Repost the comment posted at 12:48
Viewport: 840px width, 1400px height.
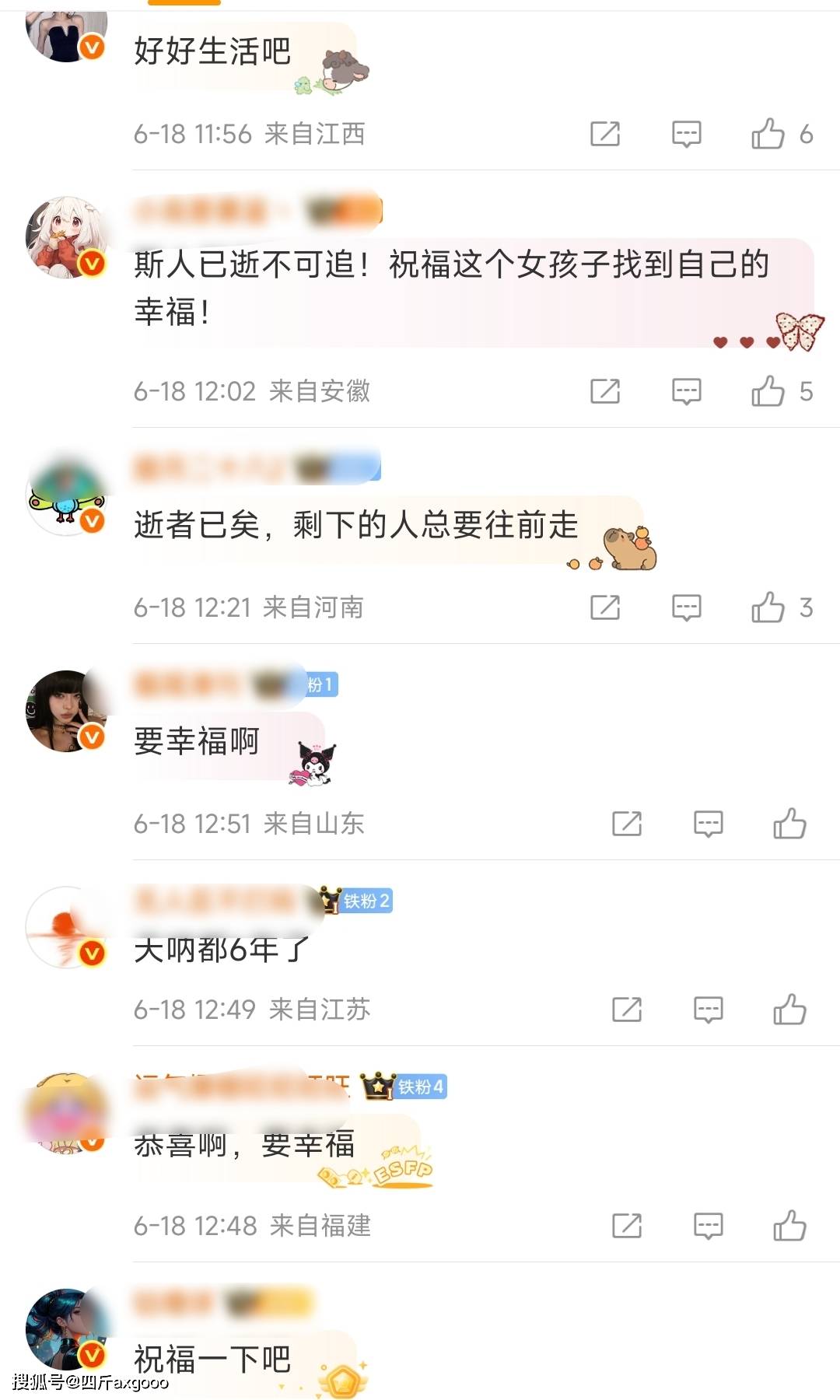point(626,1226)
